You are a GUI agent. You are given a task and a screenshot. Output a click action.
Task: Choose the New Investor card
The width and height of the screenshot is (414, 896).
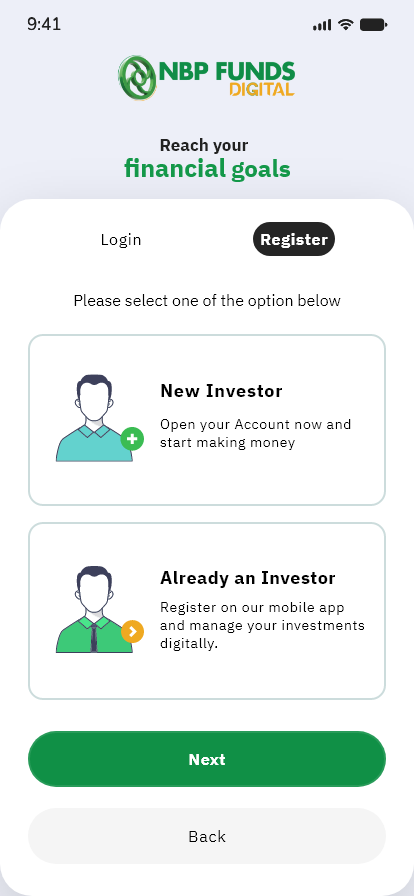tap(207, 420)
